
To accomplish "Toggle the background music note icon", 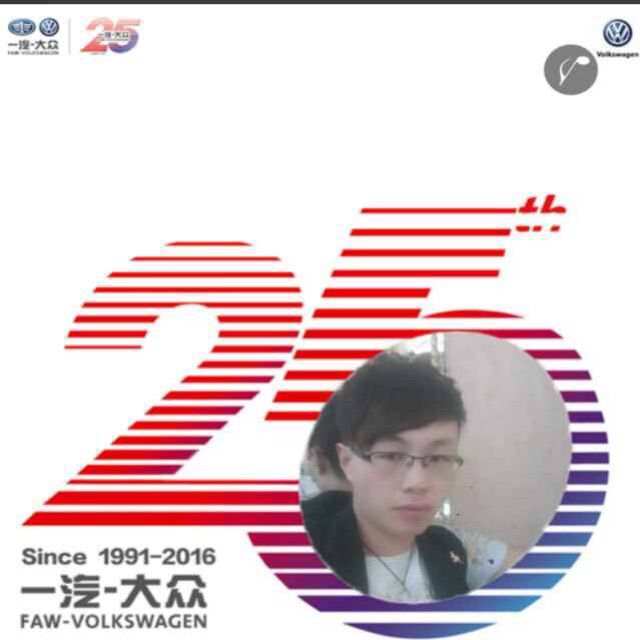I will [x=570, y=70].
